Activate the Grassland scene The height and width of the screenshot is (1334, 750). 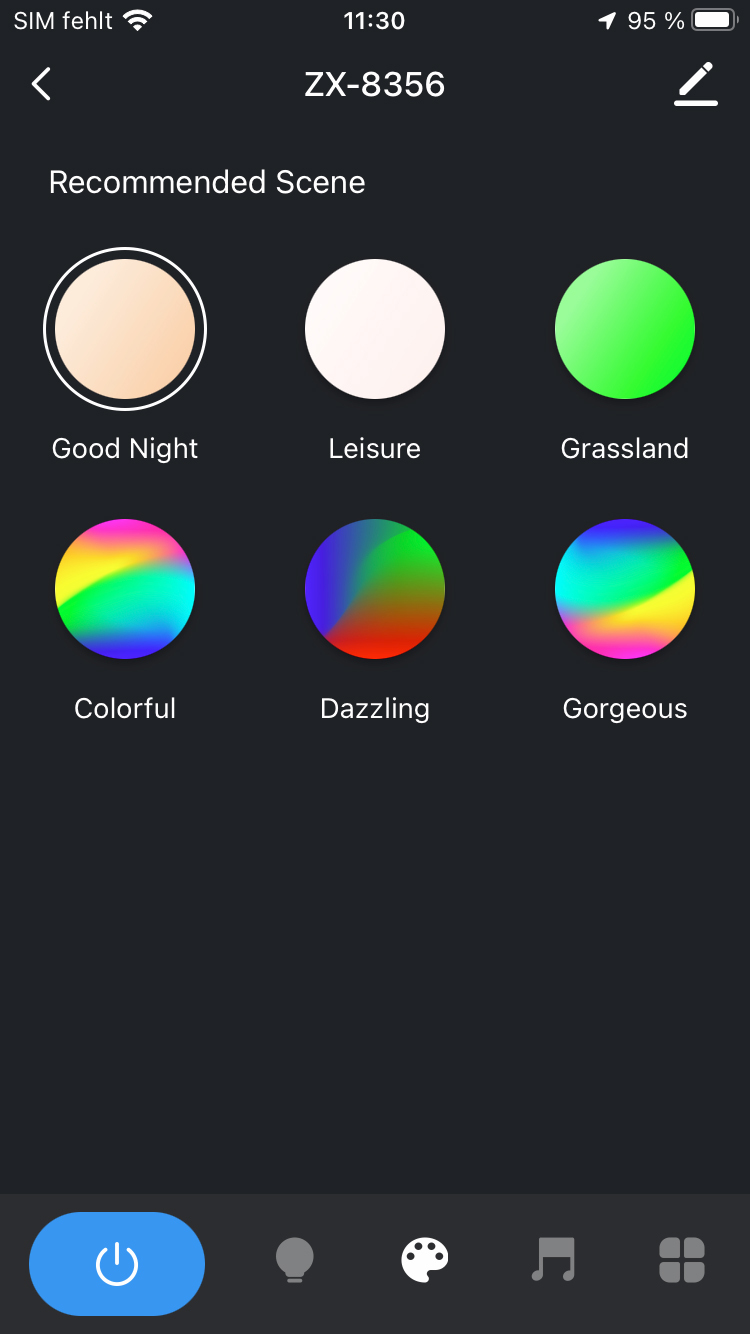[x=625, y=329]
